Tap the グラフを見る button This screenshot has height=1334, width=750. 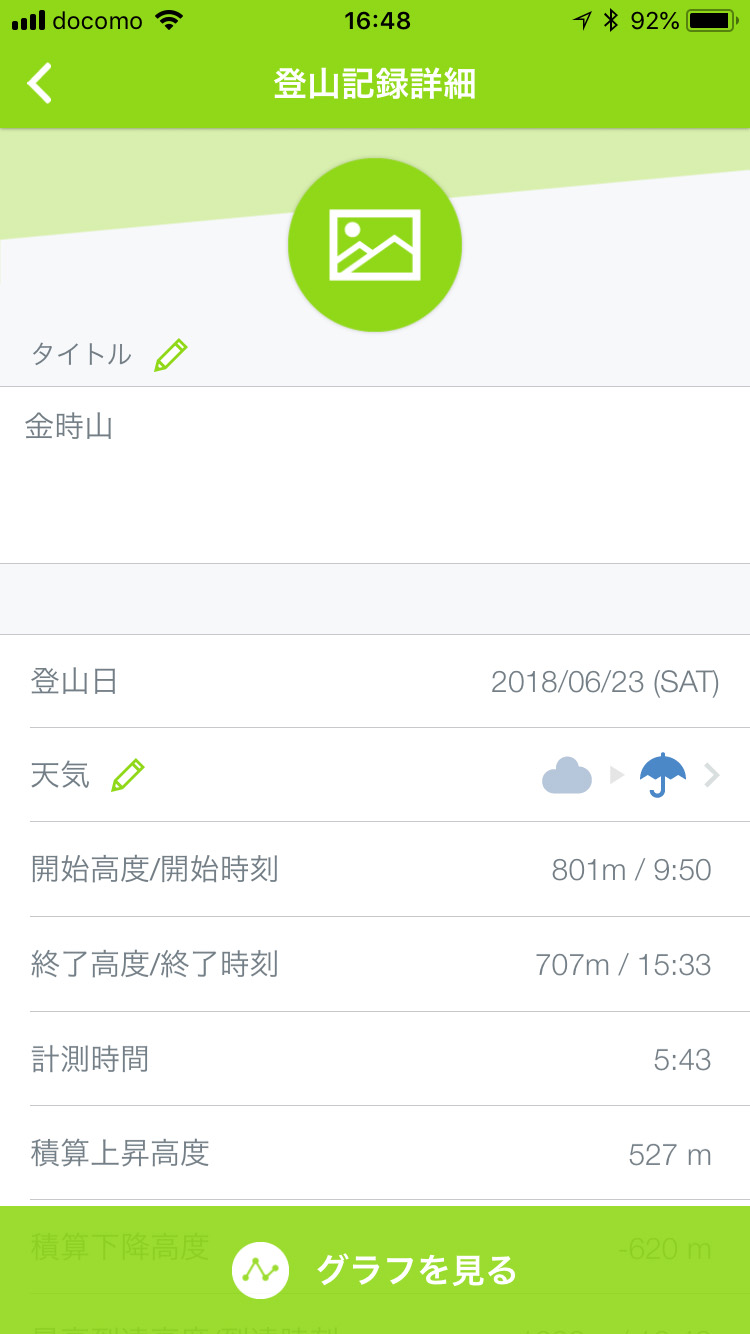375,1270
